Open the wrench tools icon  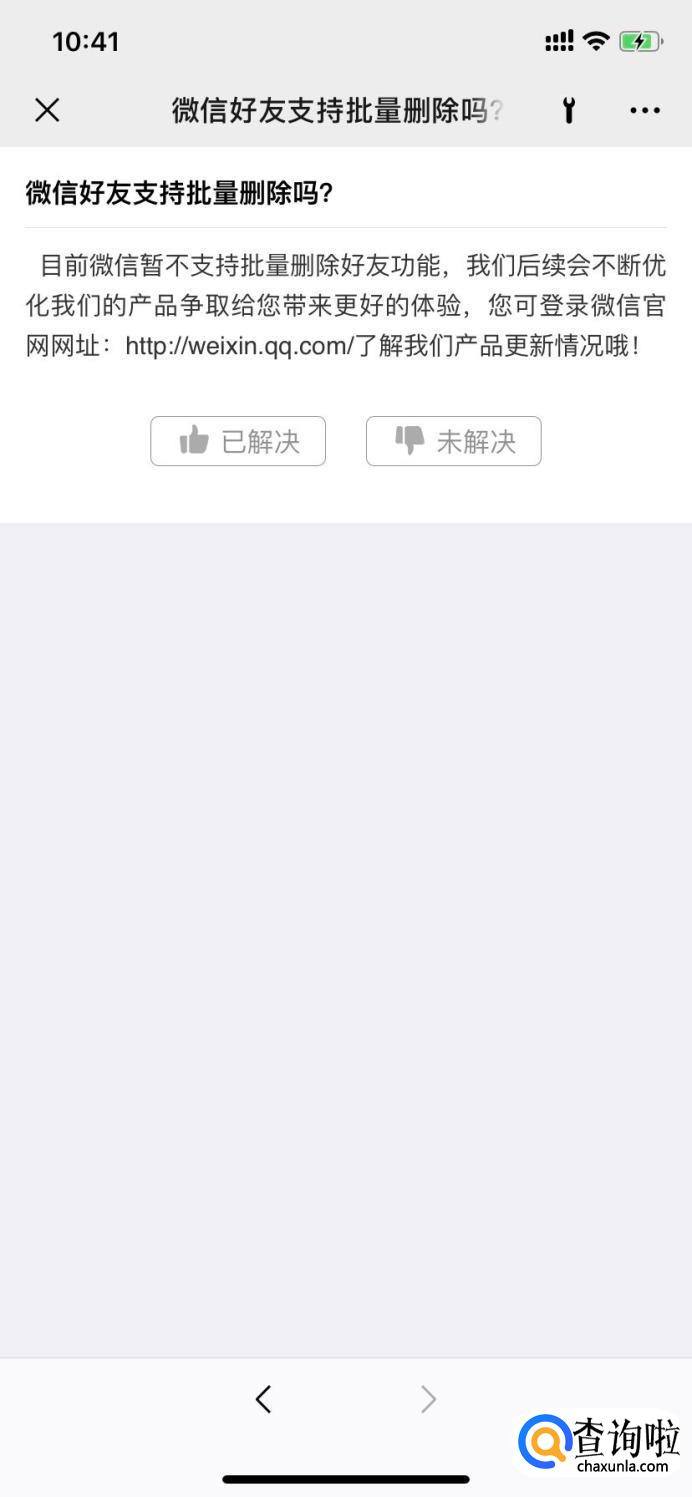point(568,110)
